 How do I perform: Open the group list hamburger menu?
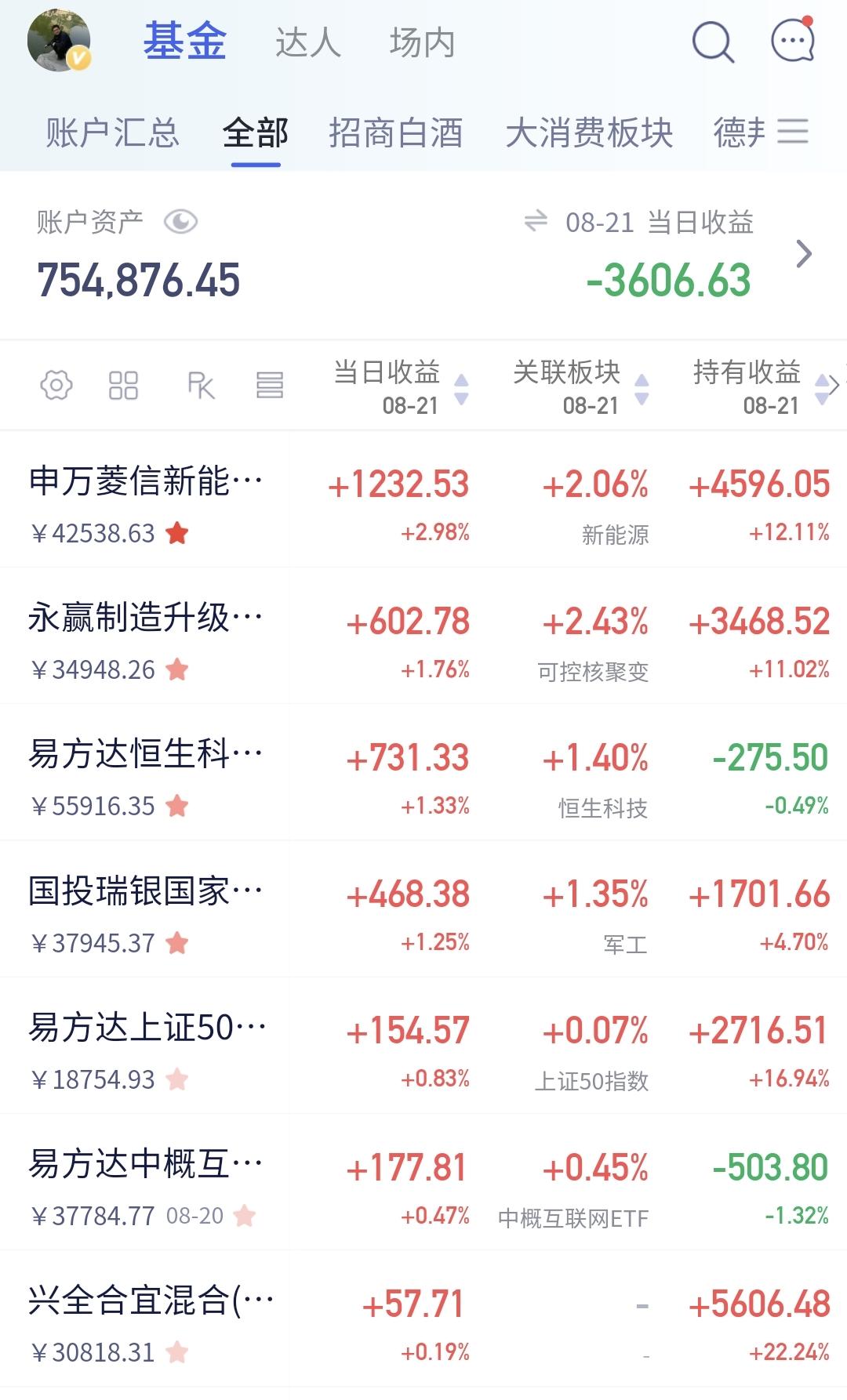(793, 131)
